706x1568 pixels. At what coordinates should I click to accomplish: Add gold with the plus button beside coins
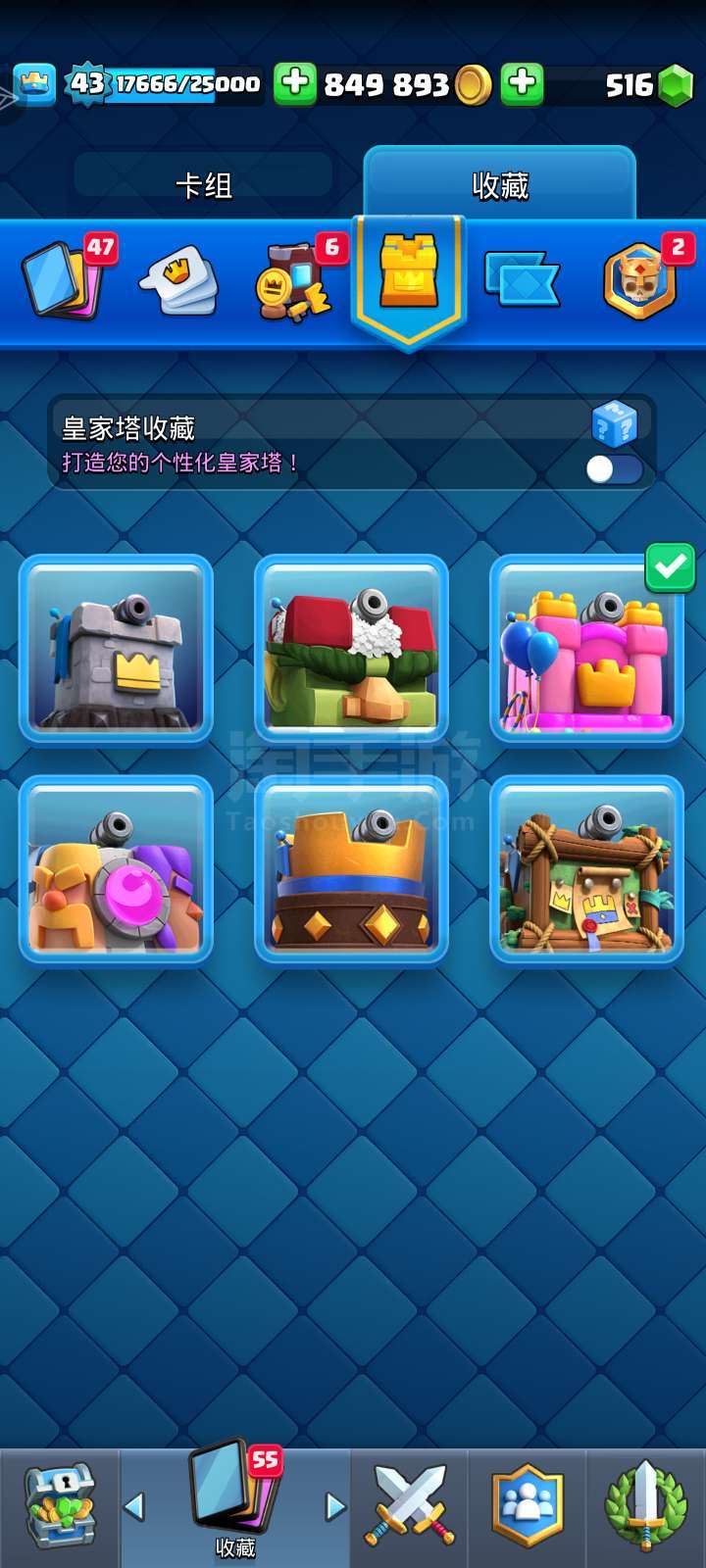point(294,84)
